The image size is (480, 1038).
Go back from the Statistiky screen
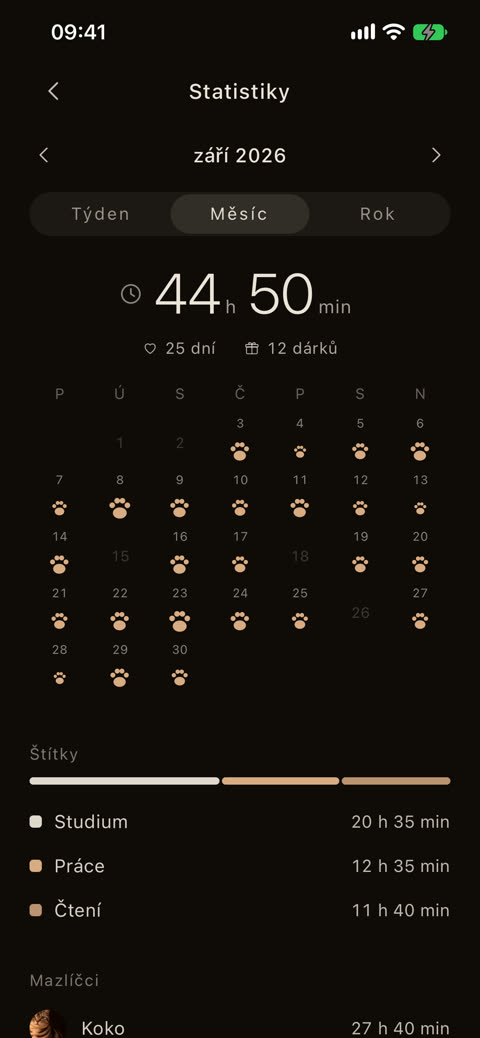[54, 91]
